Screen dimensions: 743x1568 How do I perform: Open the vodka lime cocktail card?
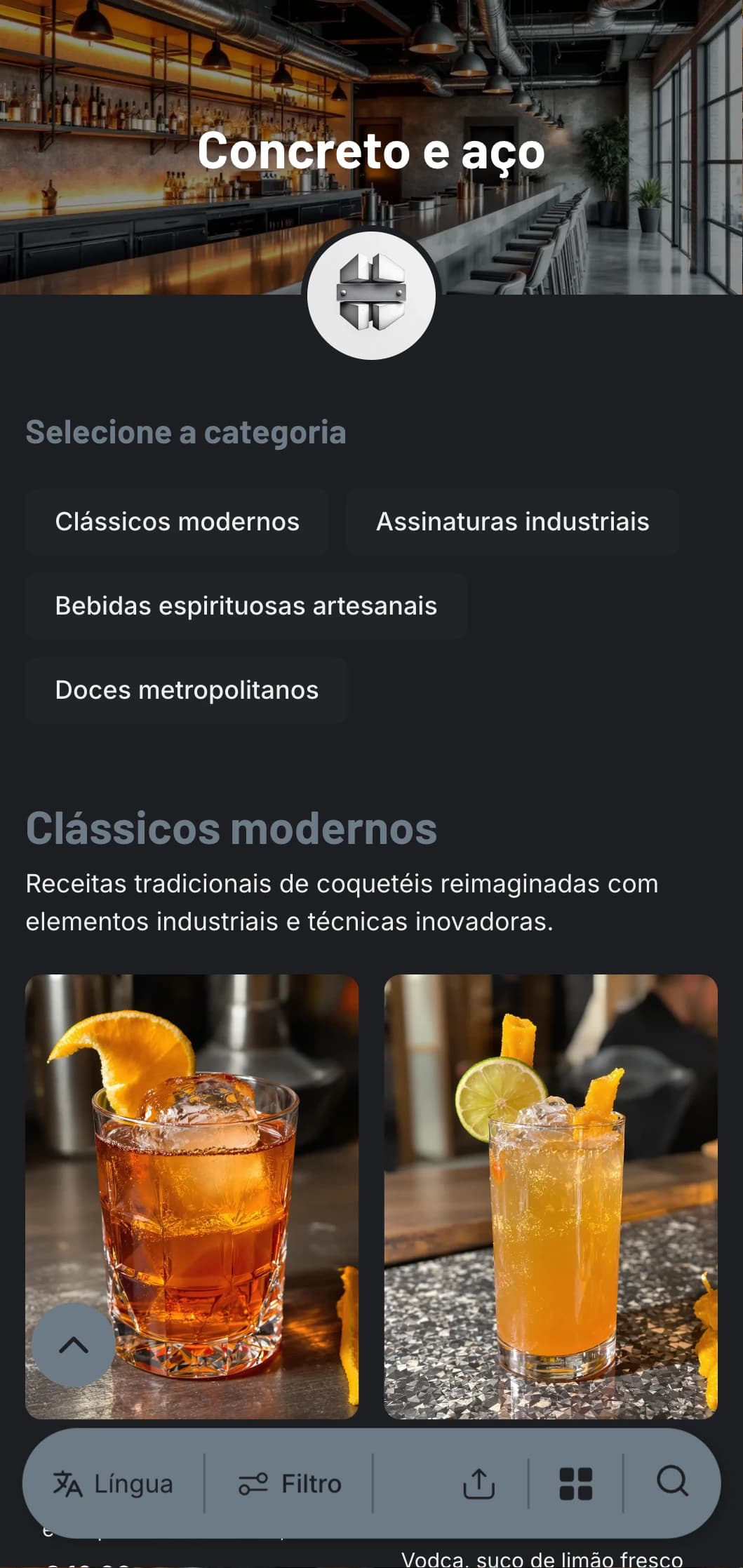pos(551,1193)
